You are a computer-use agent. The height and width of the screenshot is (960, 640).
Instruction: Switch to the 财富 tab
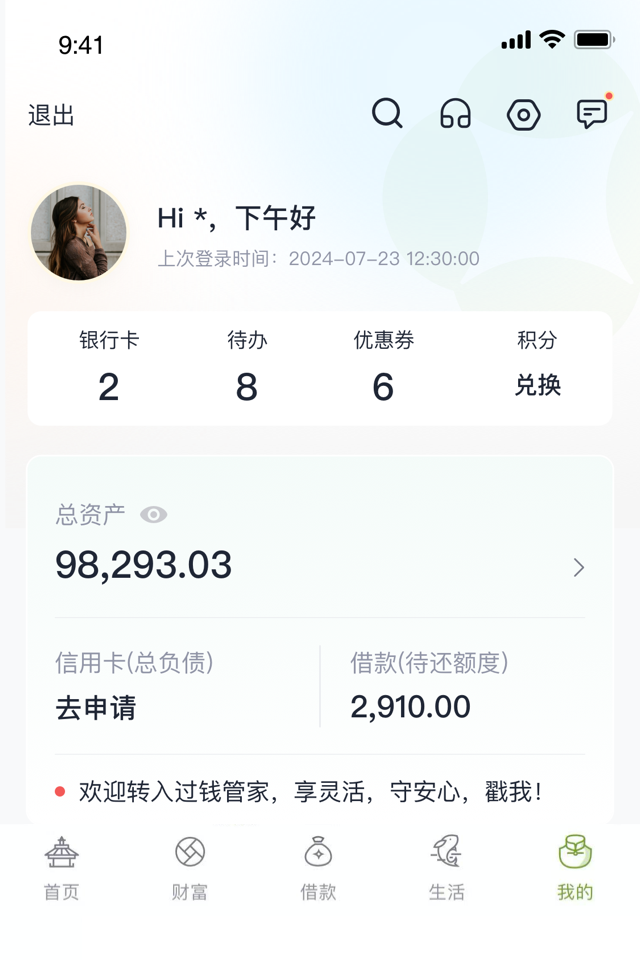click(190, 869)
